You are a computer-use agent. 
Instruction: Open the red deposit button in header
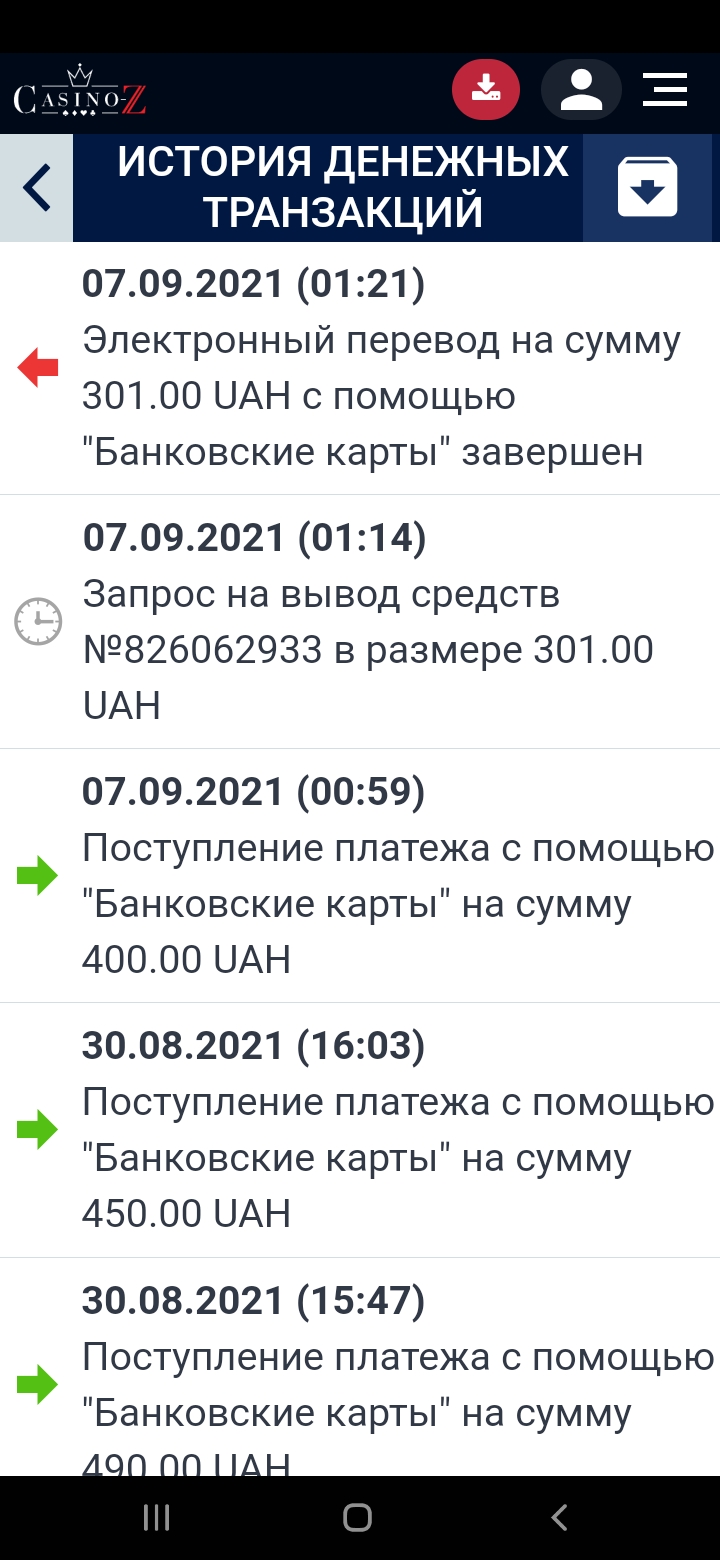486,90
